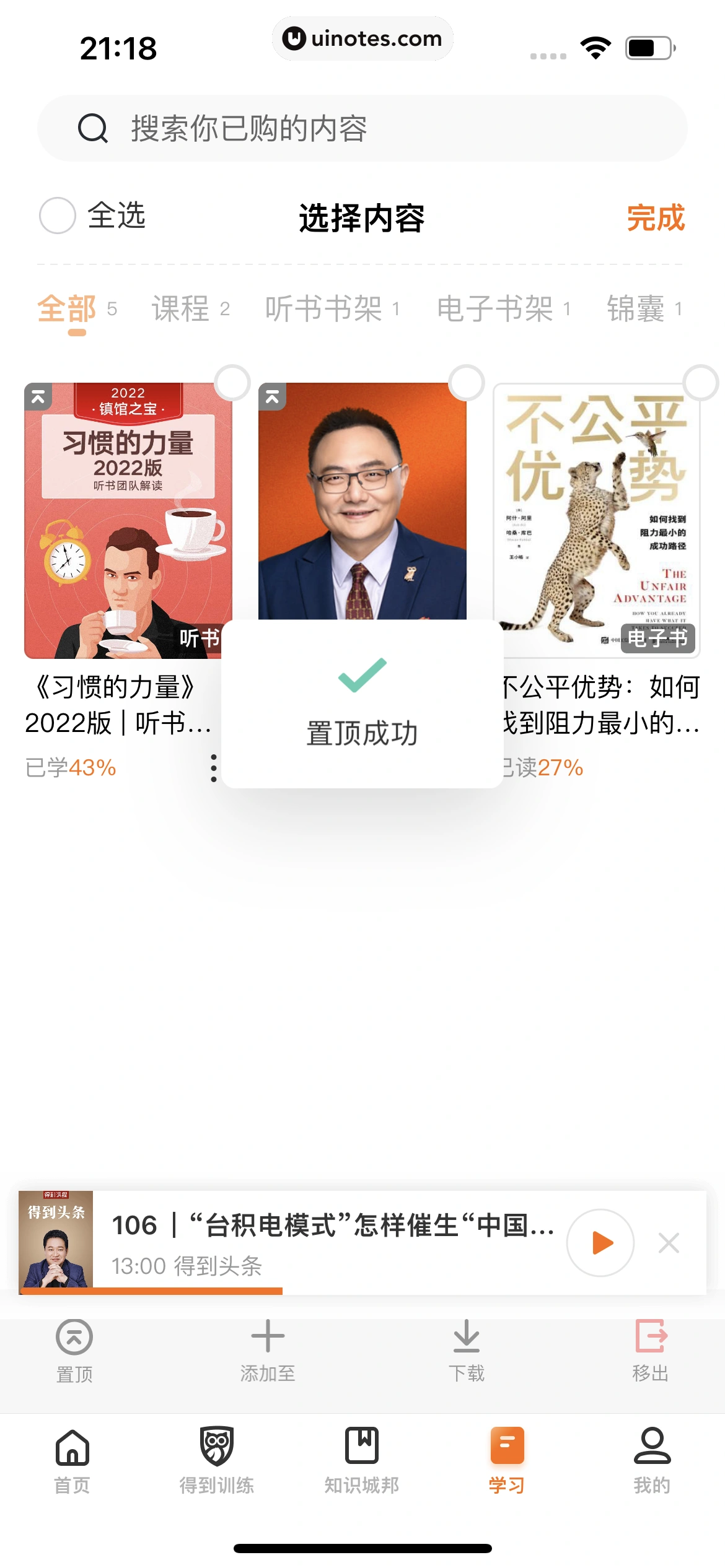Expand options for the middle course item
The height and width of the screenshot is (1568, 725).
point(446,768)
